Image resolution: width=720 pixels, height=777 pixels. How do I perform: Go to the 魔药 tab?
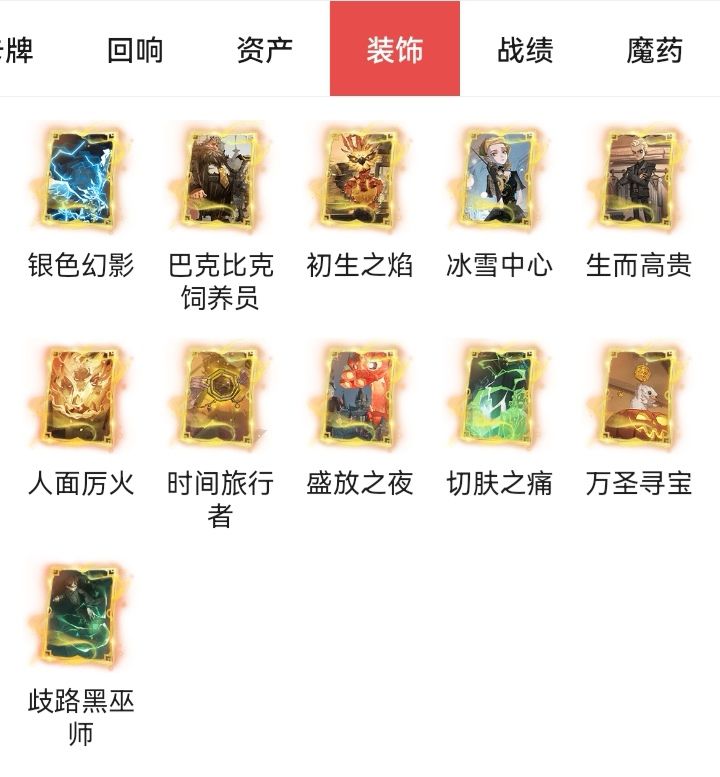click(655, 50)
